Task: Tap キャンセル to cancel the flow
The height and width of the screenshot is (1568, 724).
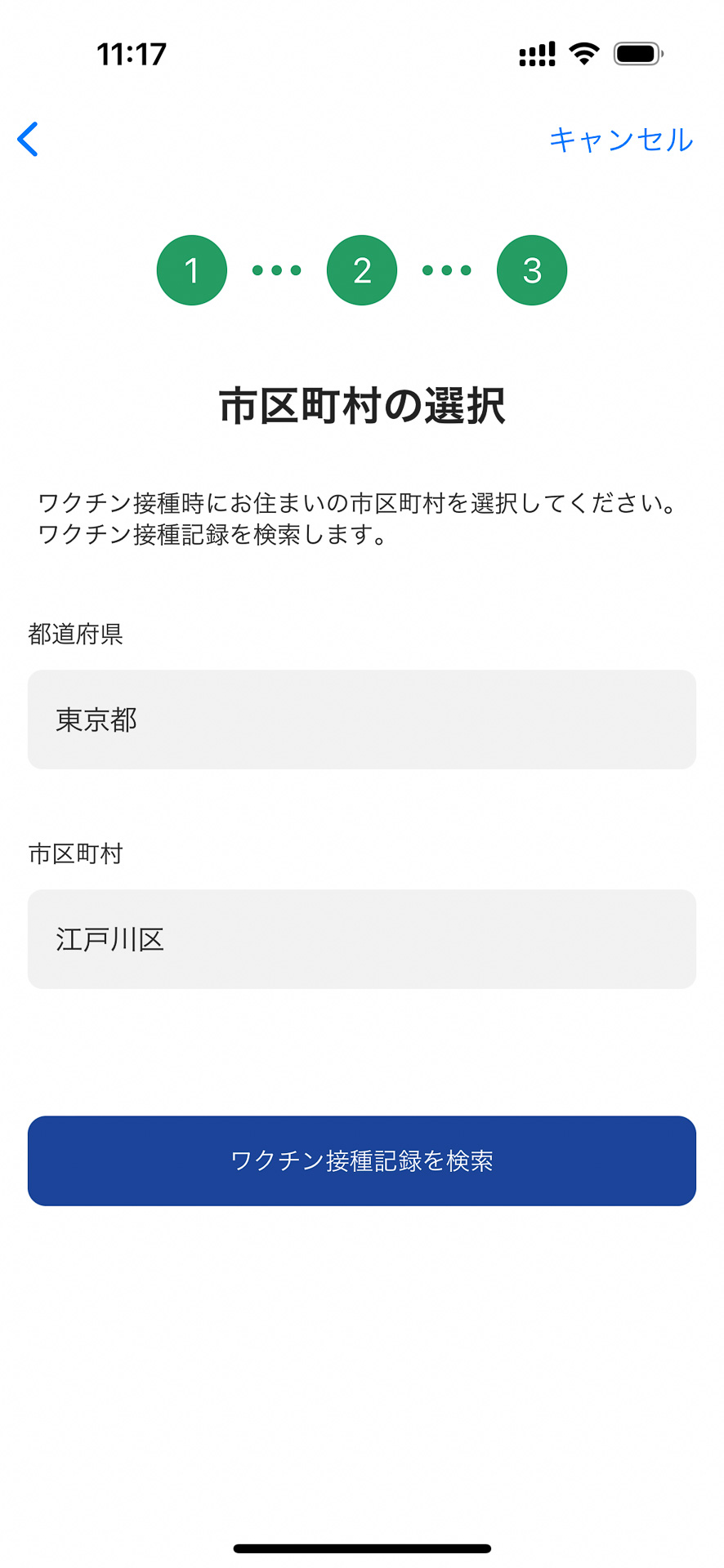Action: coord(621,139)
